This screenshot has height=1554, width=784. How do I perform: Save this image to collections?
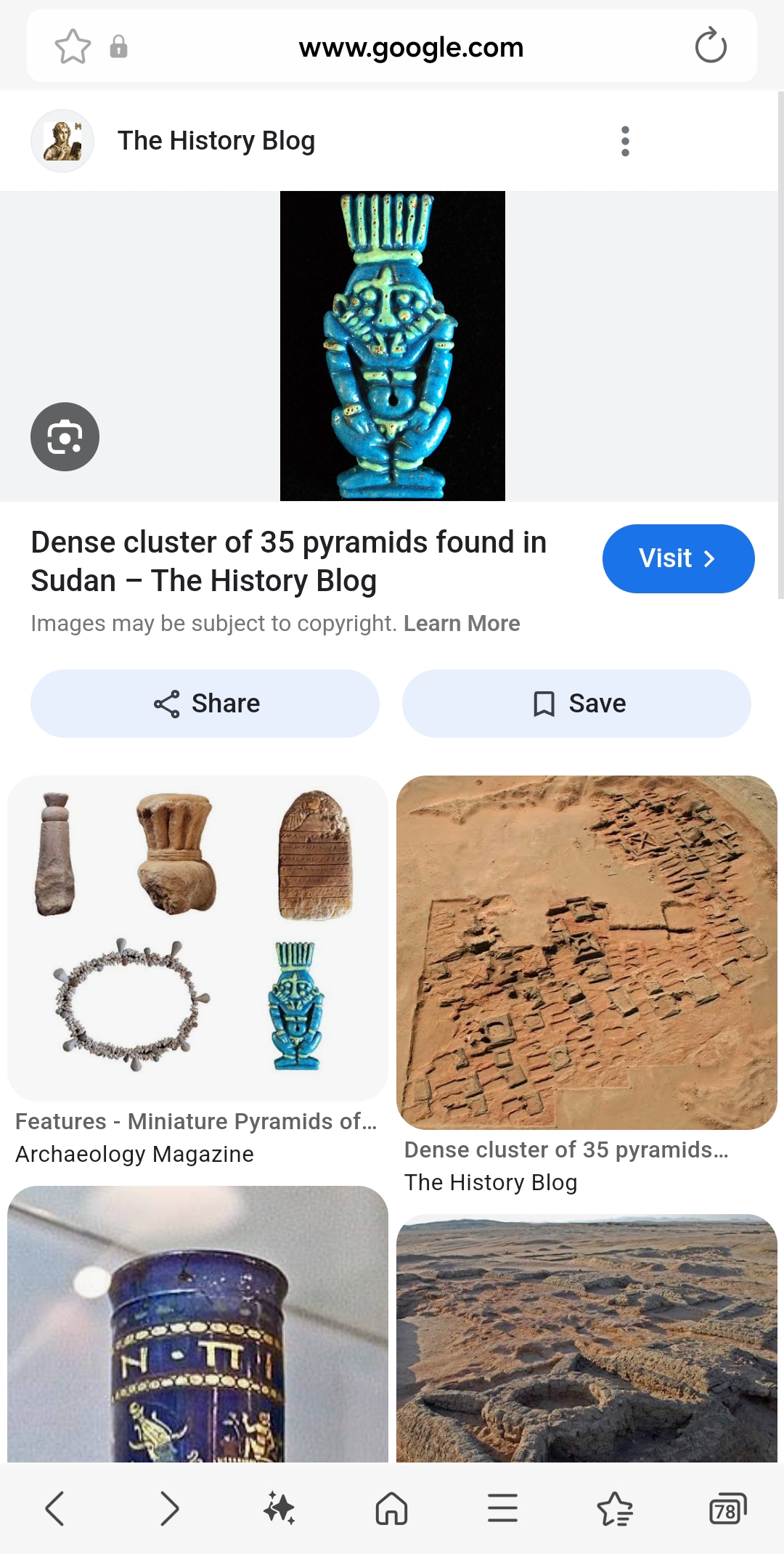[576, 704]
